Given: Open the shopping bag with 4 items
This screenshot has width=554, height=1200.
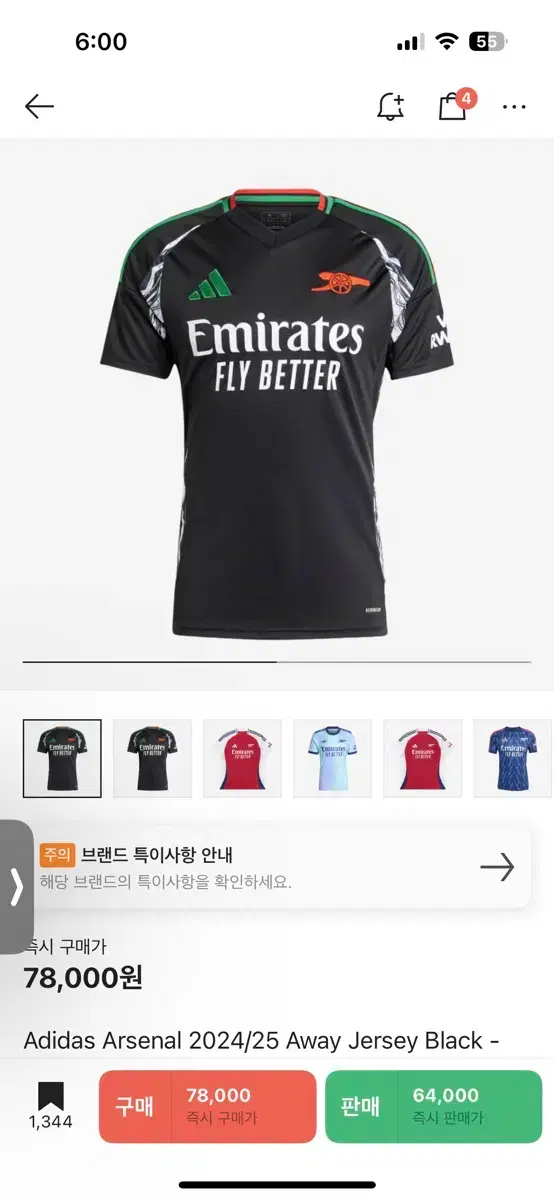Looking at the screenshot, I should pos(455,105).
